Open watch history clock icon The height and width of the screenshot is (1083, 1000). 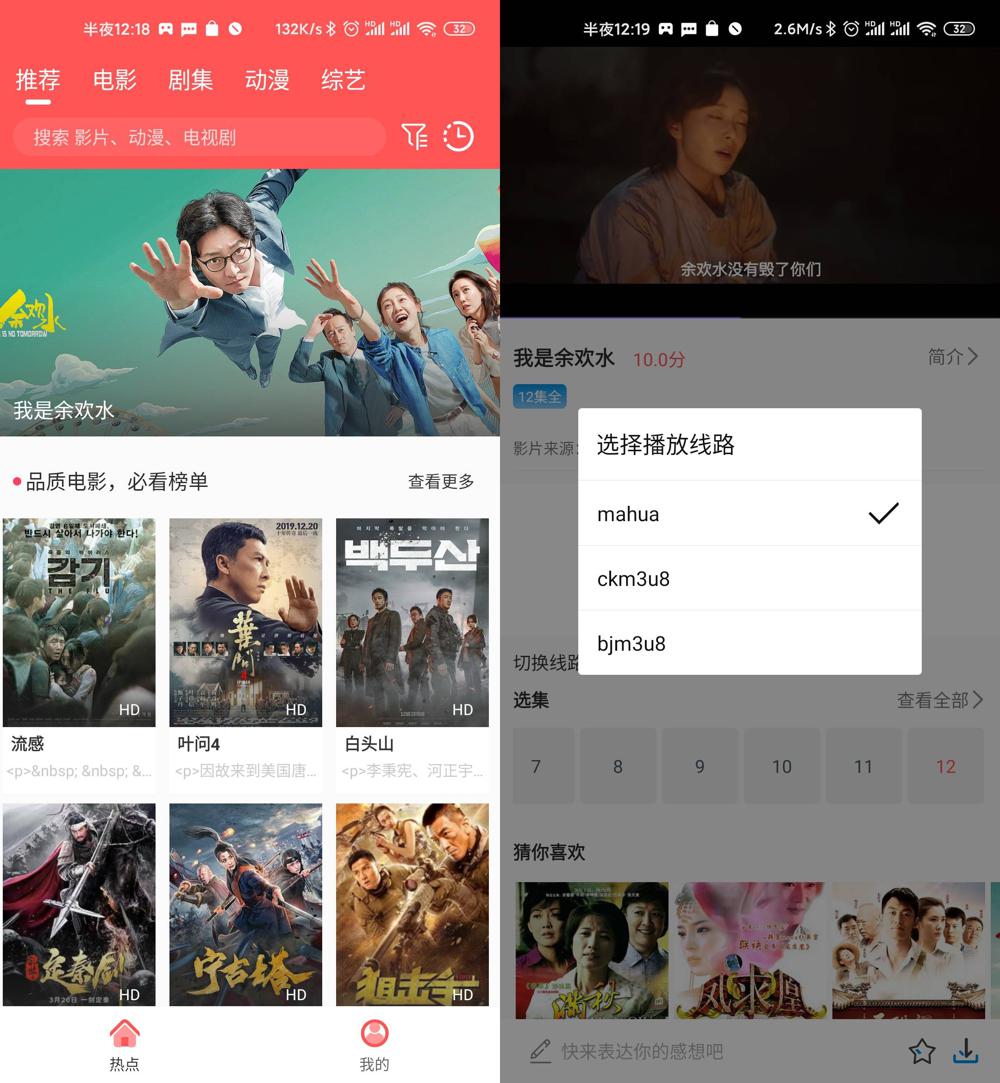click(458, 136)
